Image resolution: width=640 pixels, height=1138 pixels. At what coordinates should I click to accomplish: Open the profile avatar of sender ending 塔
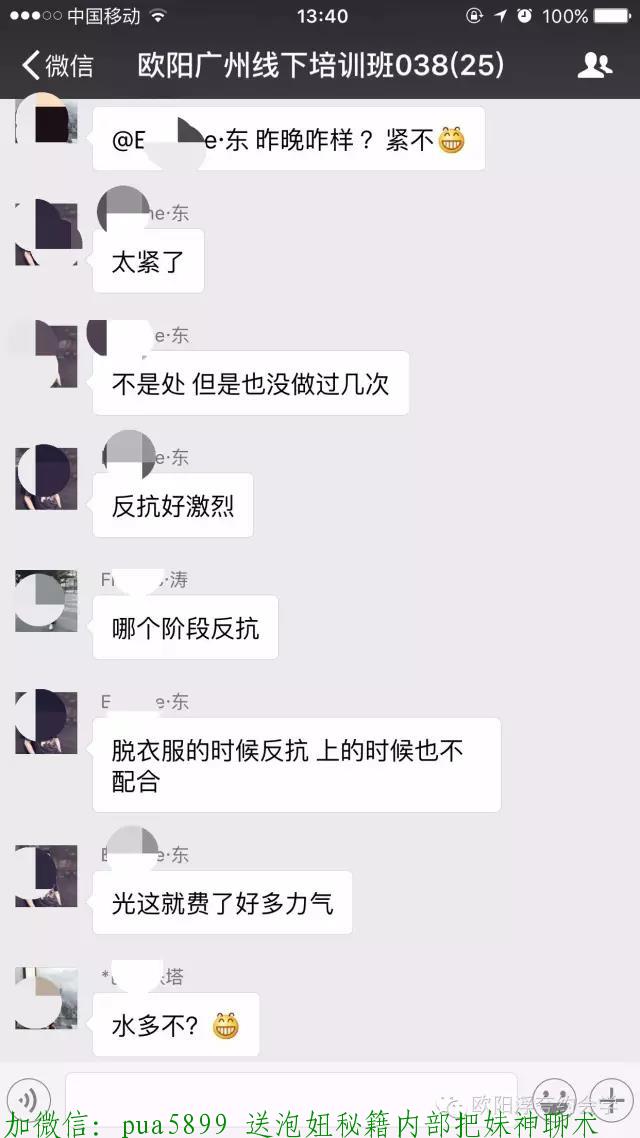click(x=46, y=998)
